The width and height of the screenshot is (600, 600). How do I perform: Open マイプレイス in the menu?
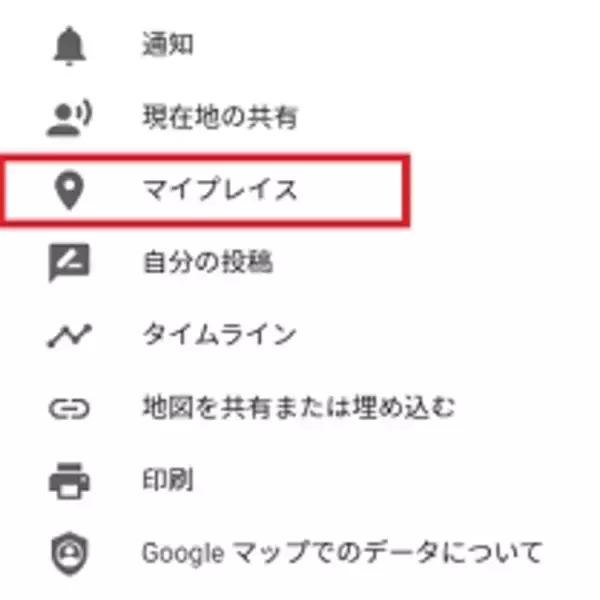[x=220, y=189]
